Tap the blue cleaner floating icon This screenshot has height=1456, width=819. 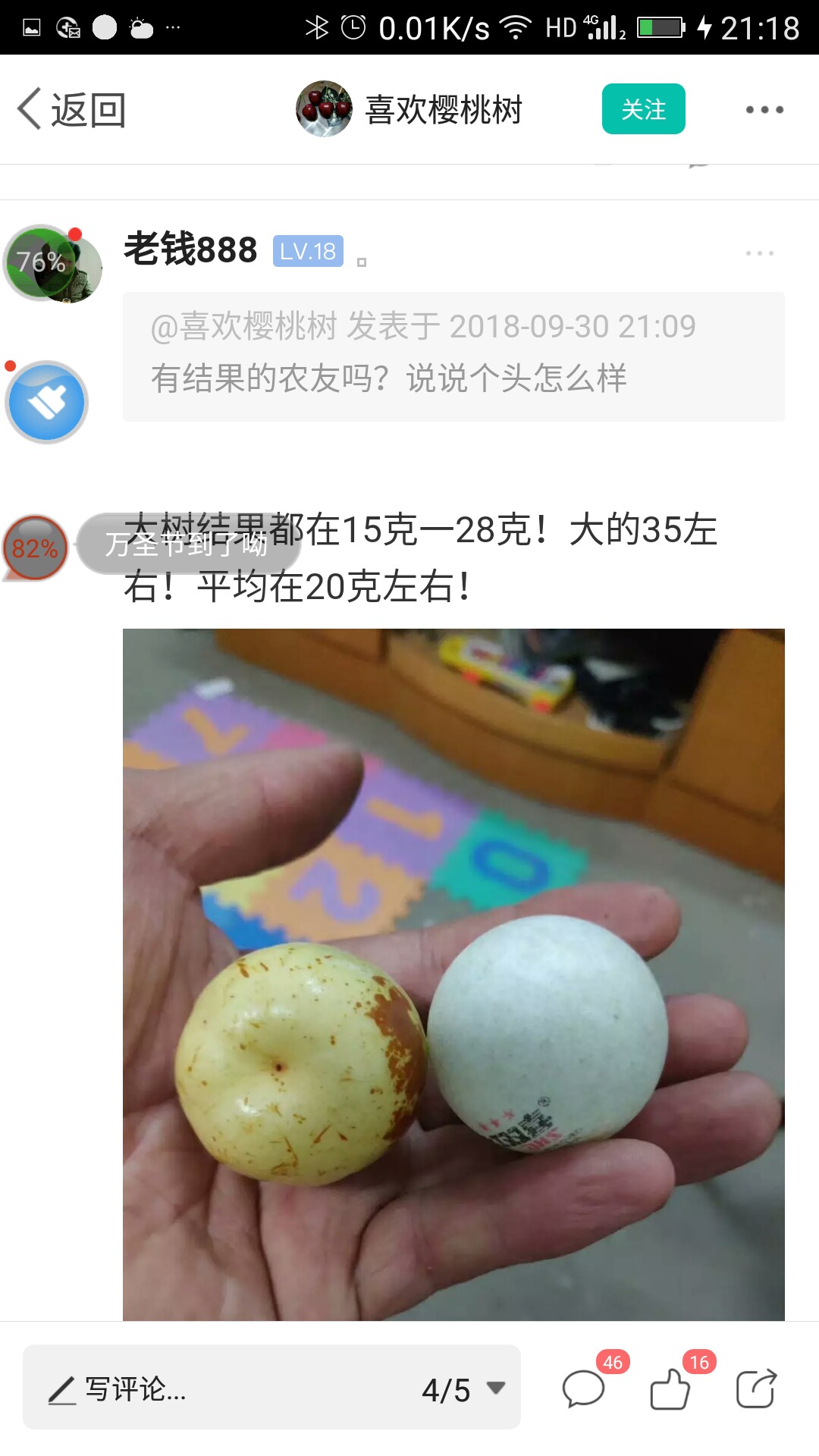click(x=46, y=402)
